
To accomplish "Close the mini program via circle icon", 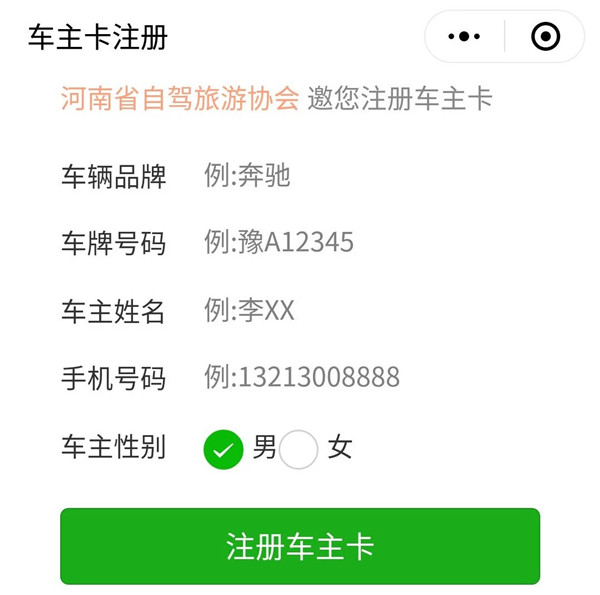I will click(545, 37).
